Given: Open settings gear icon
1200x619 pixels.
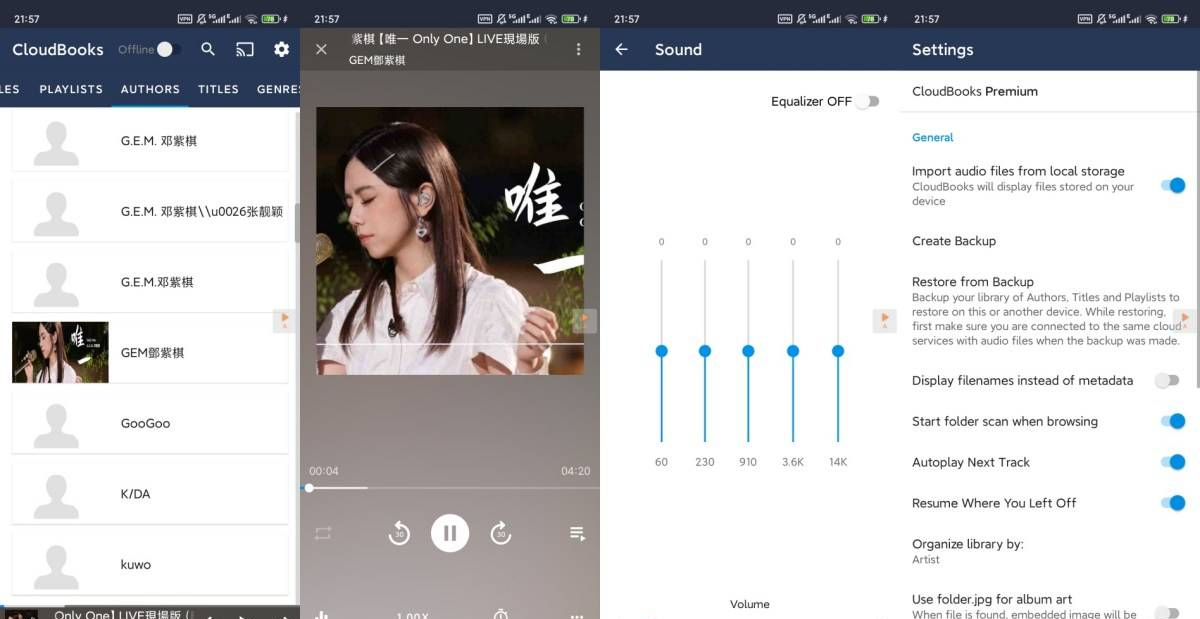Looking at the screenshot, I should [x=281, y=49].
